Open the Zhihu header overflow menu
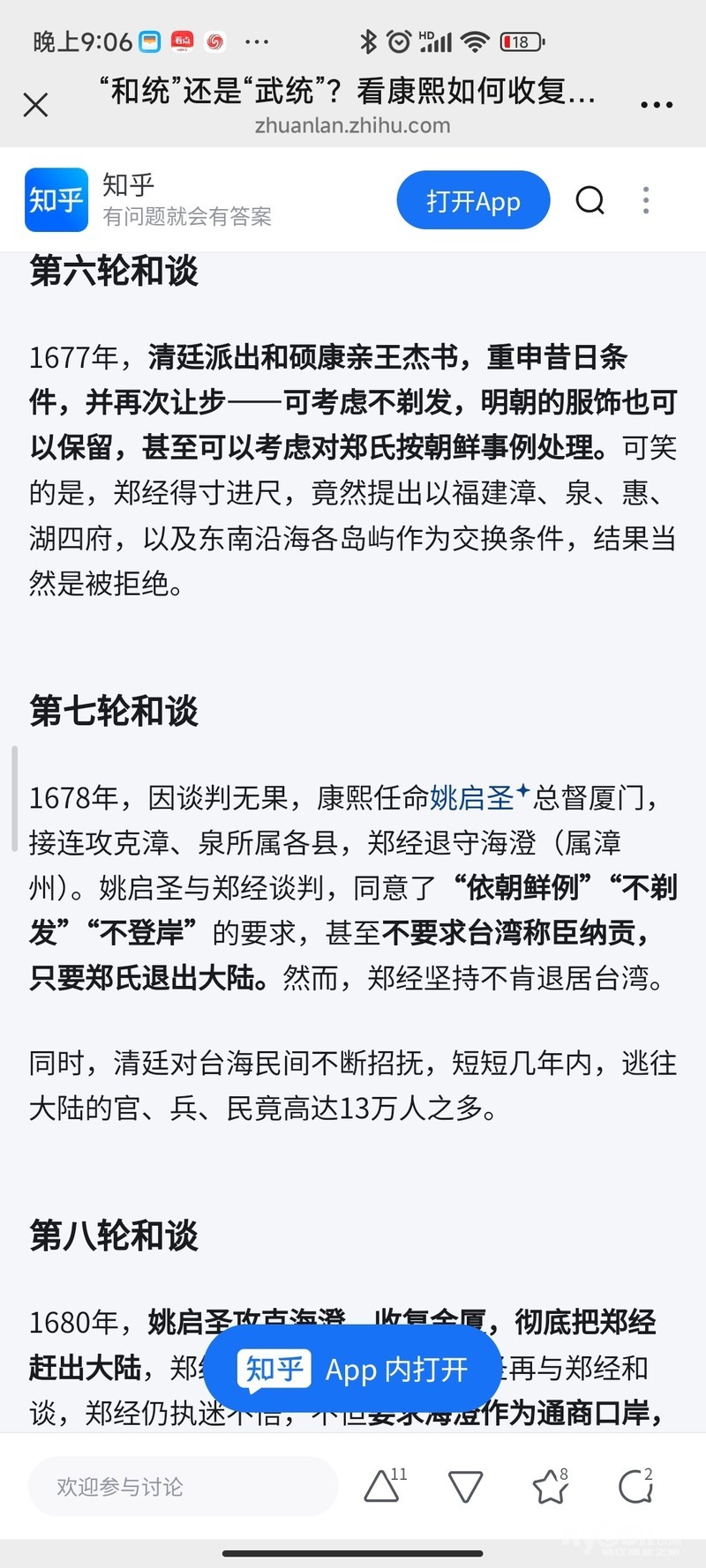This screenshot has width=706, height=1568. (x=646, y=201)
